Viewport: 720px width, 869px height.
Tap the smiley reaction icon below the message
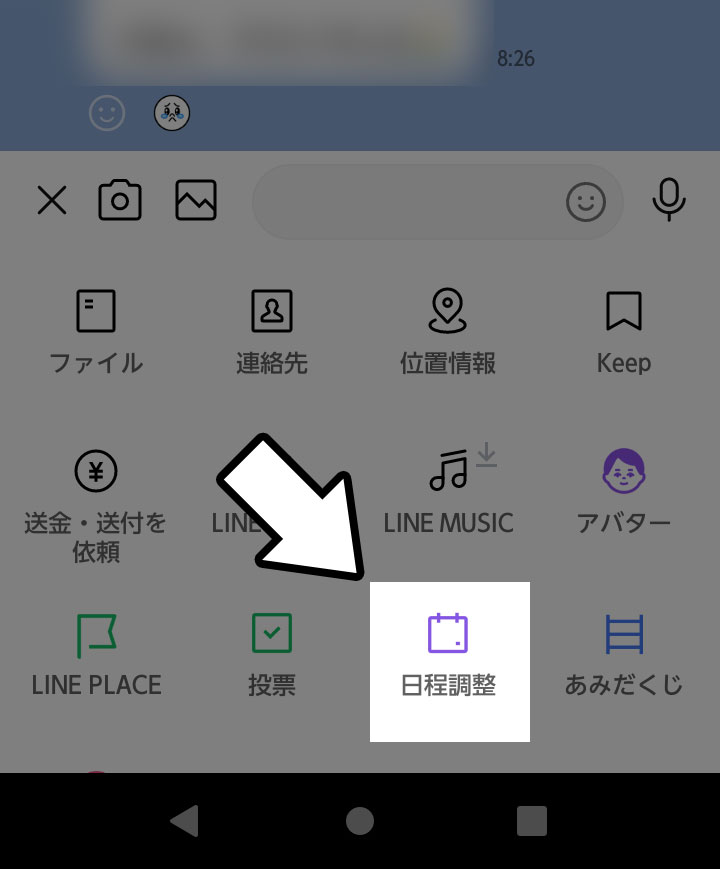(x=107, y=113)
